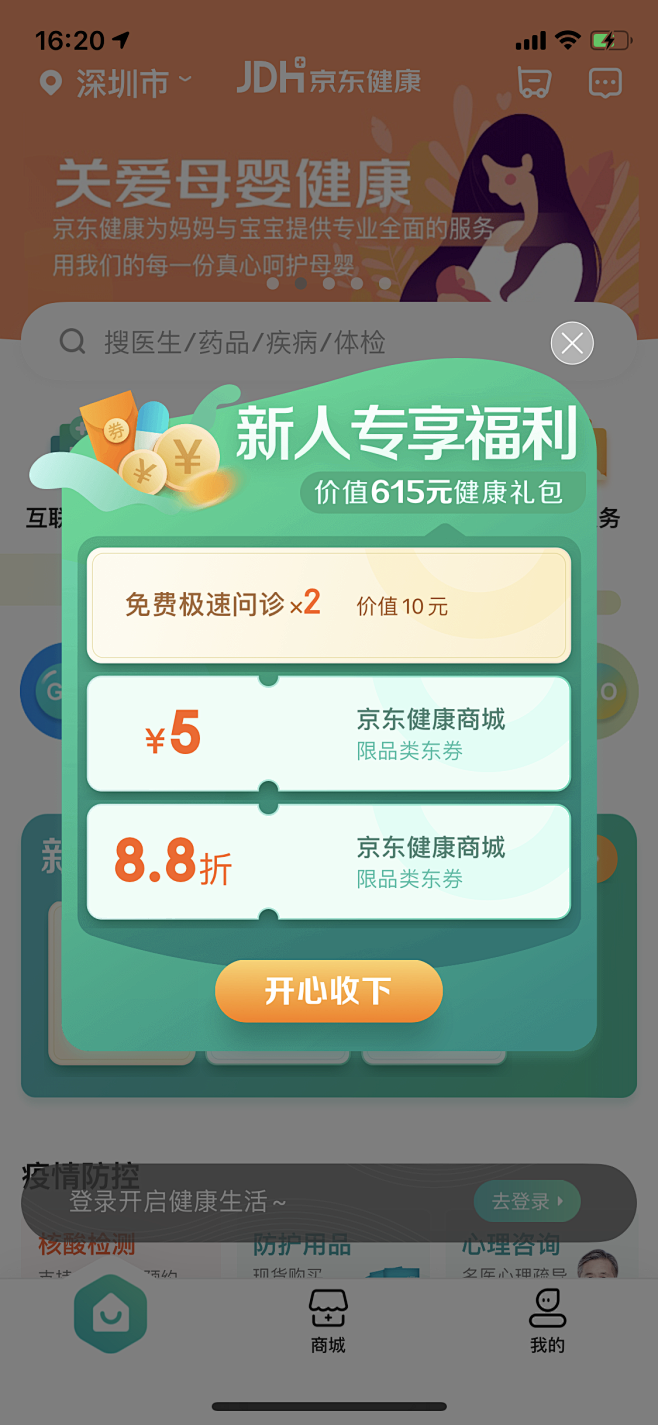Tap the 去登录 button
Screen dimensions: 658x1425
(526, 1201)
